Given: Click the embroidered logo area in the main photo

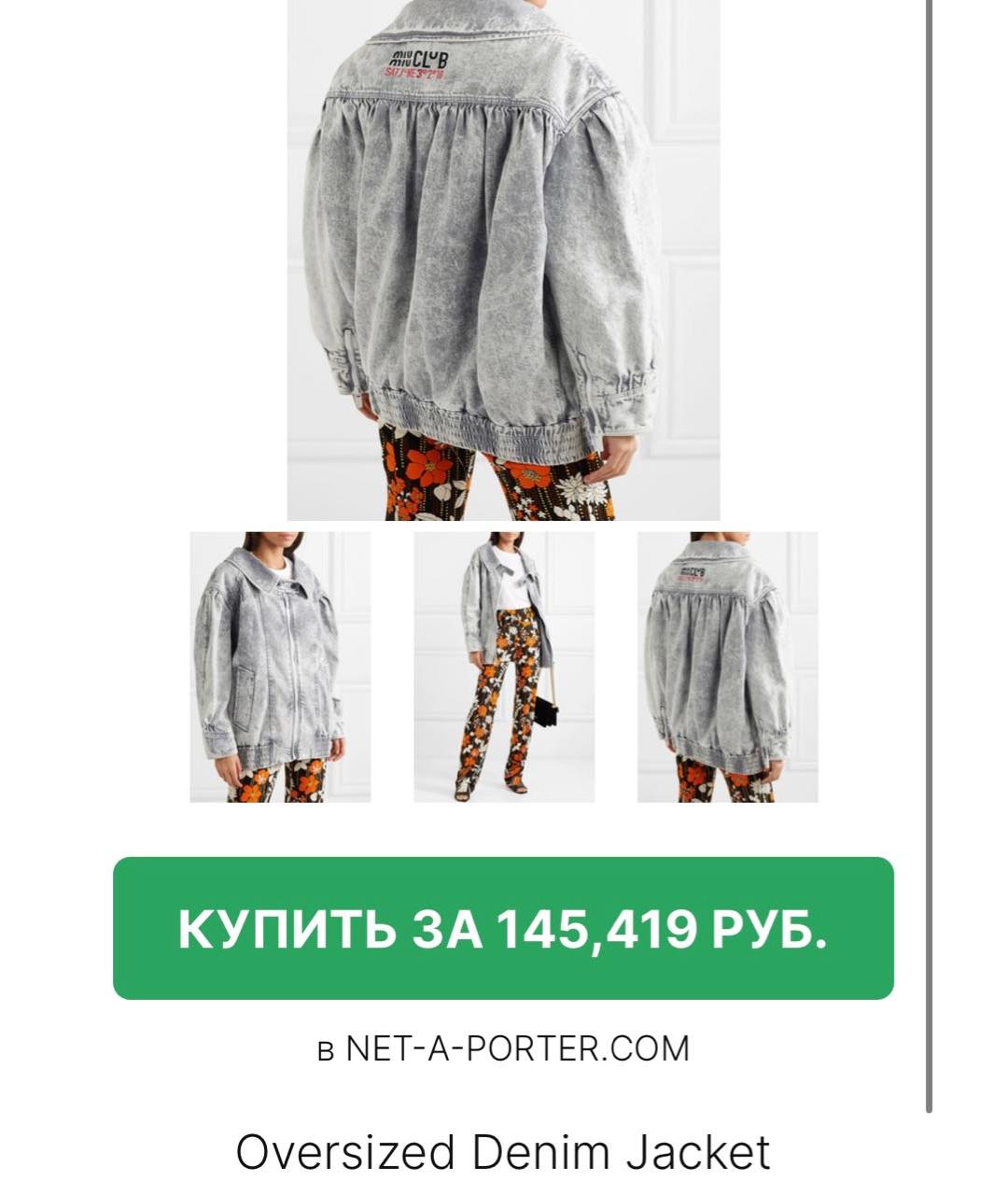Looking at the screenshot, I should coord(420,59).
